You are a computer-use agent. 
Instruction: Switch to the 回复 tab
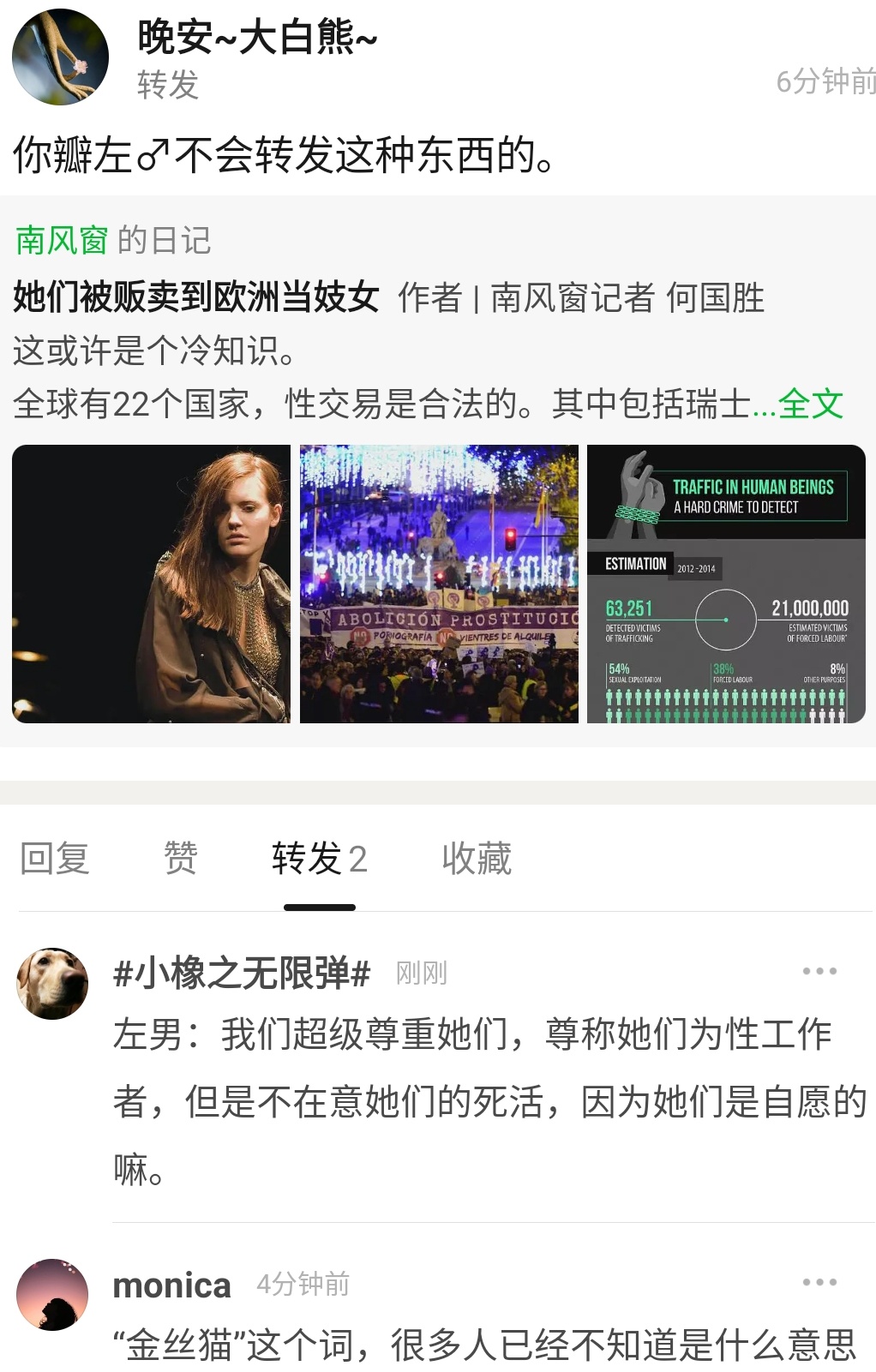(x=55, y=859)
